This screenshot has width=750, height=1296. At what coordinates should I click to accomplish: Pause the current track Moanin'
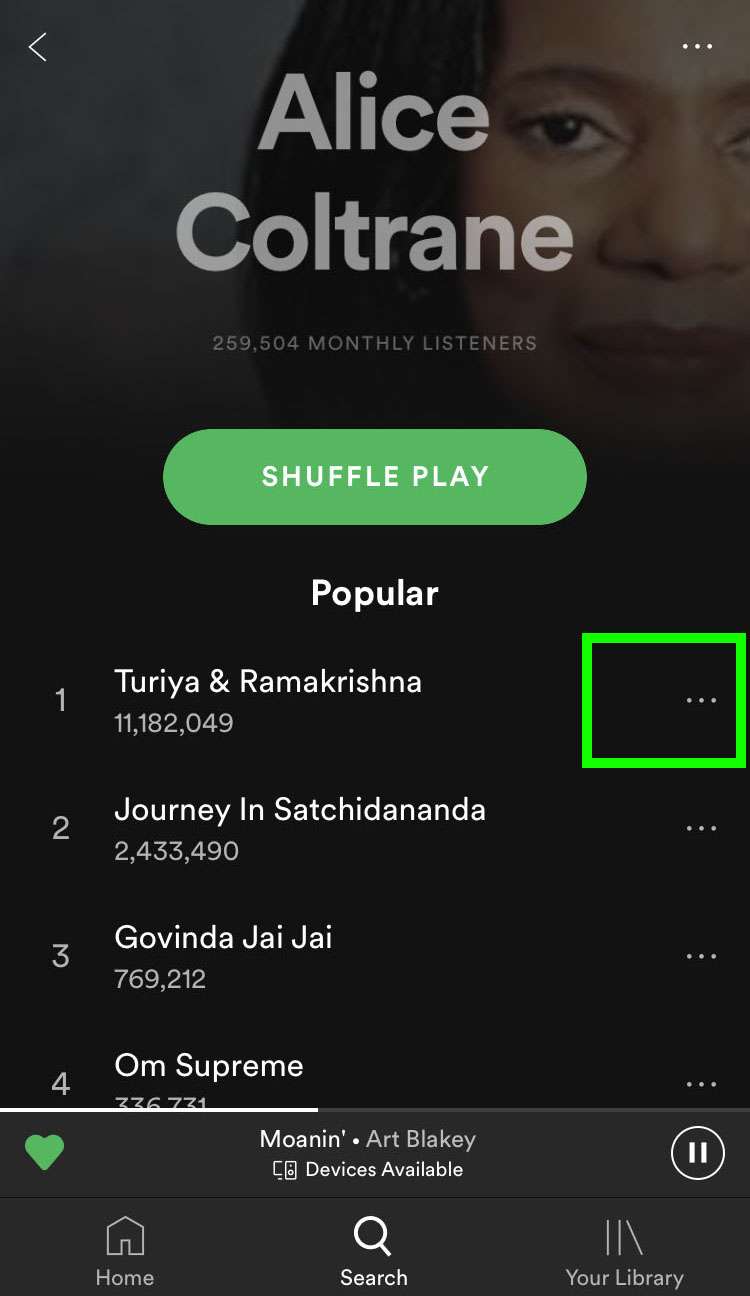(697, 1153)
